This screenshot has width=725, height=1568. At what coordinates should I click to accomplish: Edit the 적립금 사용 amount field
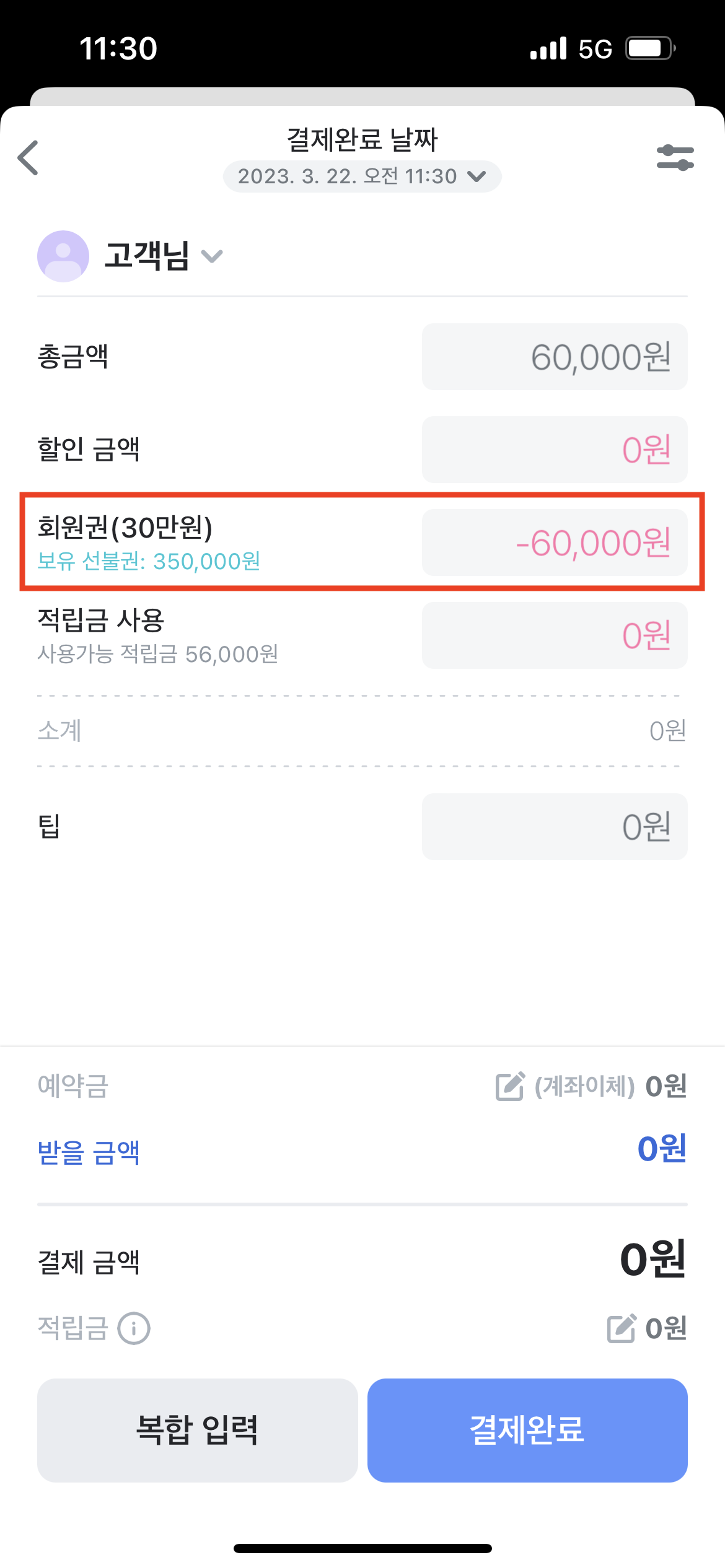pos(555,635)
